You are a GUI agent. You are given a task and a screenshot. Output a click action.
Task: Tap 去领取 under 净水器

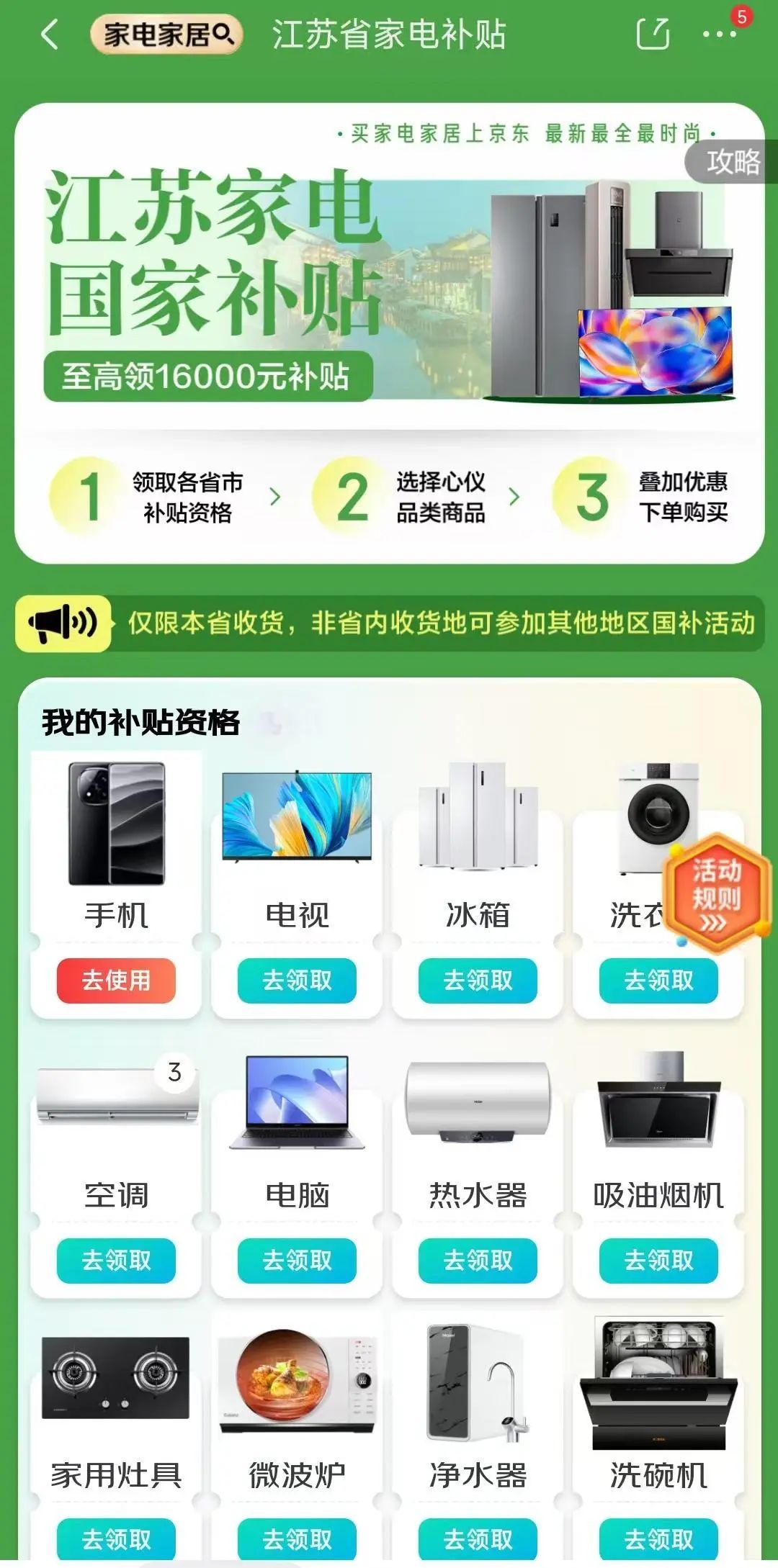(x=478, y=1539)
